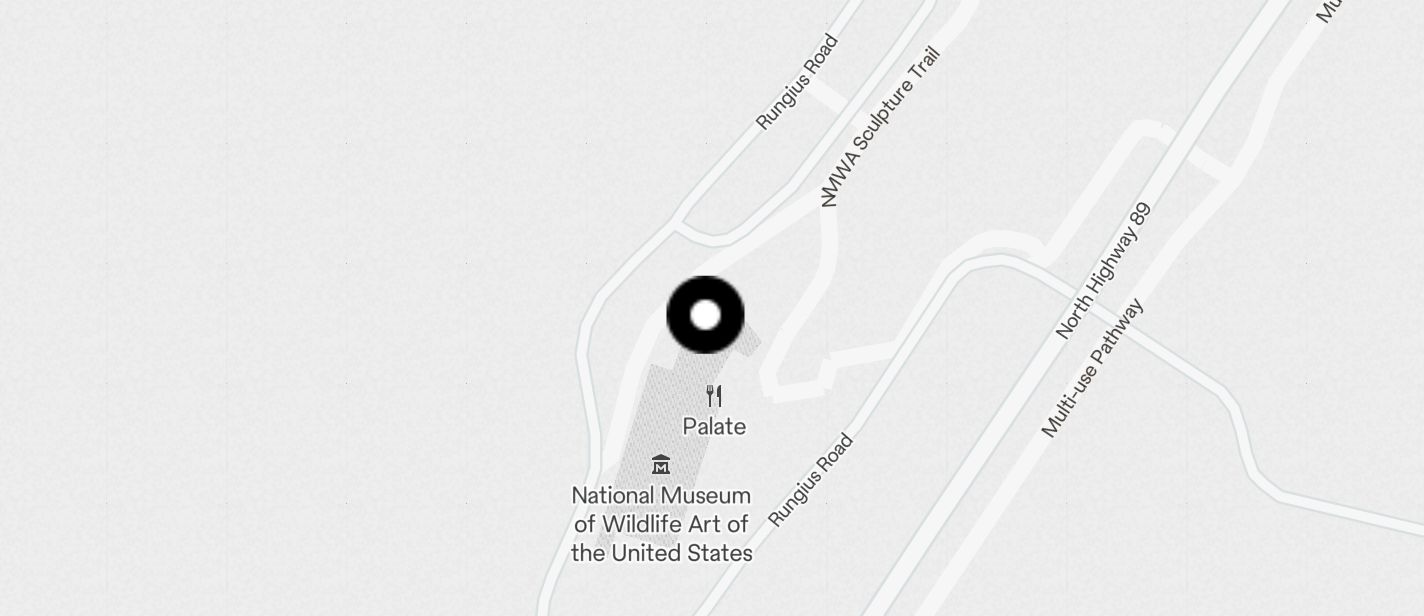This screenshot has width=1424, height=616.
Task: Tap the black circular location marker
Action: pyautogui.click(x=705, y=315)
